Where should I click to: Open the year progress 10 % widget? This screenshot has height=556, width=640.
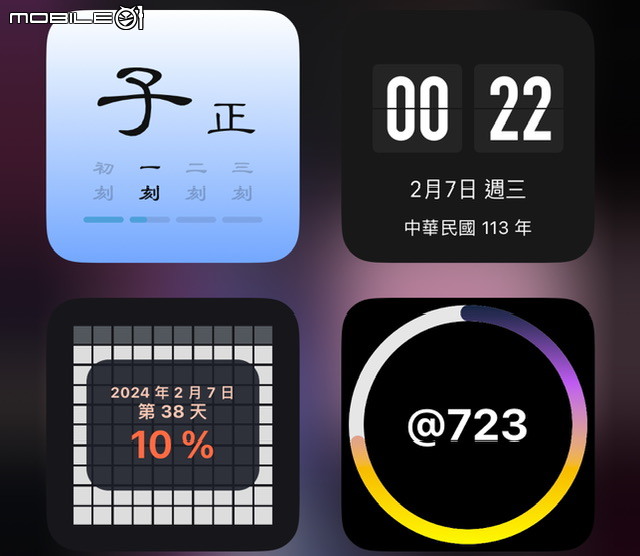173,425
